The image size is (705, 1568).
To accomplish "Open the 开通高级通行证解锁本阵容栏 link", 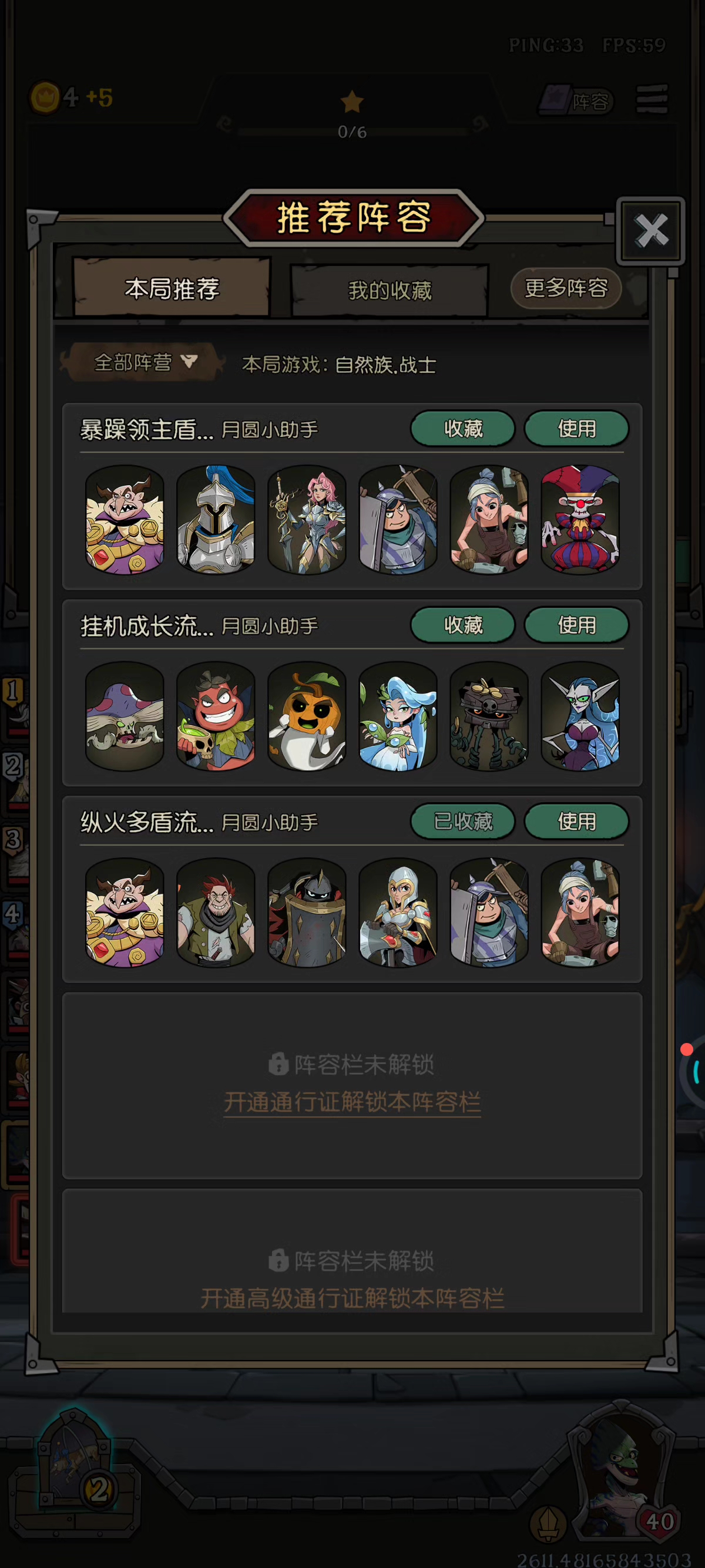I will [352, 1298].
